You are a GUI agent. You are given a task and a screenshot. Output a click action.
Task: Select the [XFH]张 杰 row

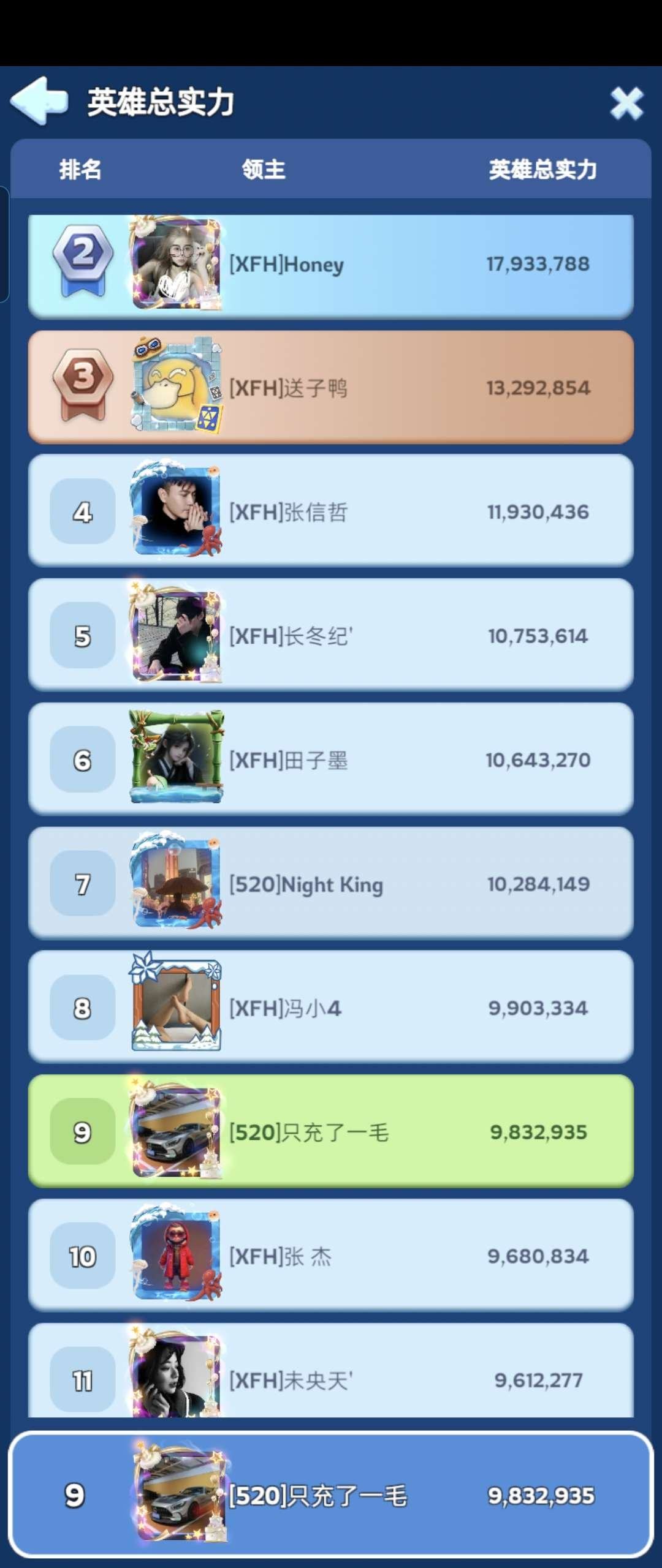[x=331, y=1256]
